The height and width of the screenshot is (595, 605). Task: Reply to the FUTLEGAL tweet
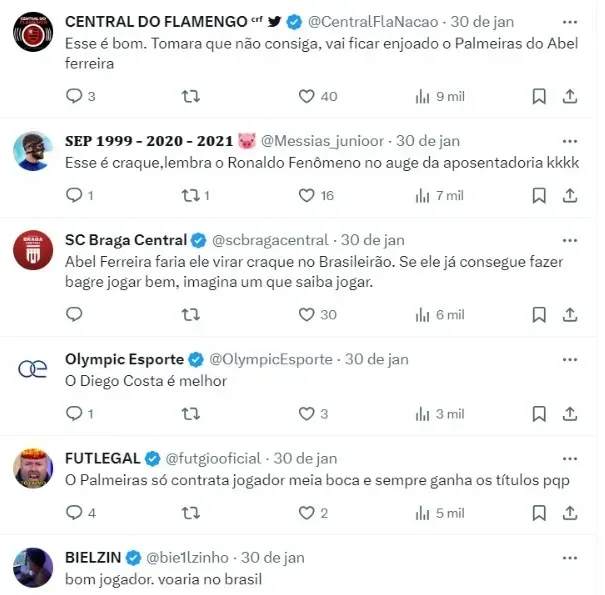pos(73,513)
